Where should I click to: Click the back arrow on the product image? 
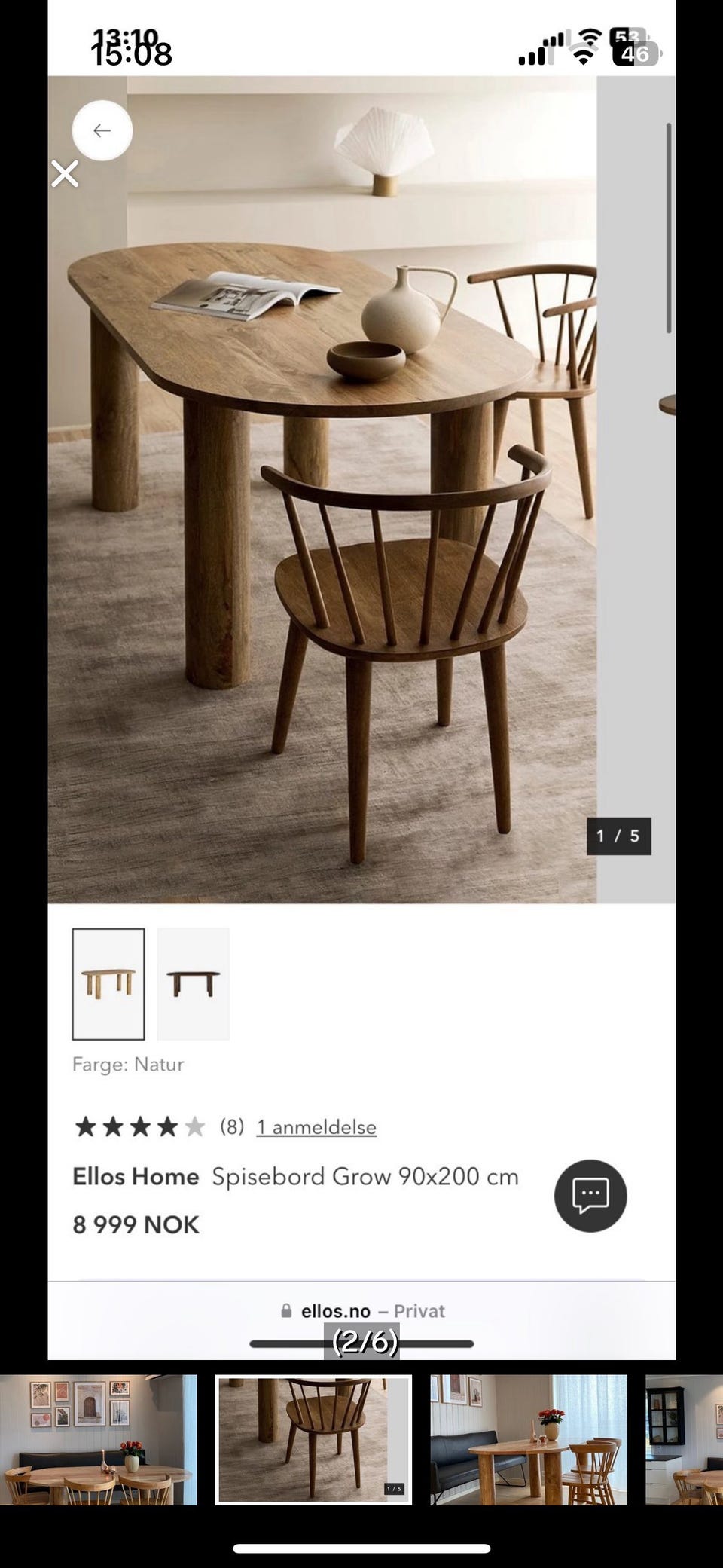102,130
